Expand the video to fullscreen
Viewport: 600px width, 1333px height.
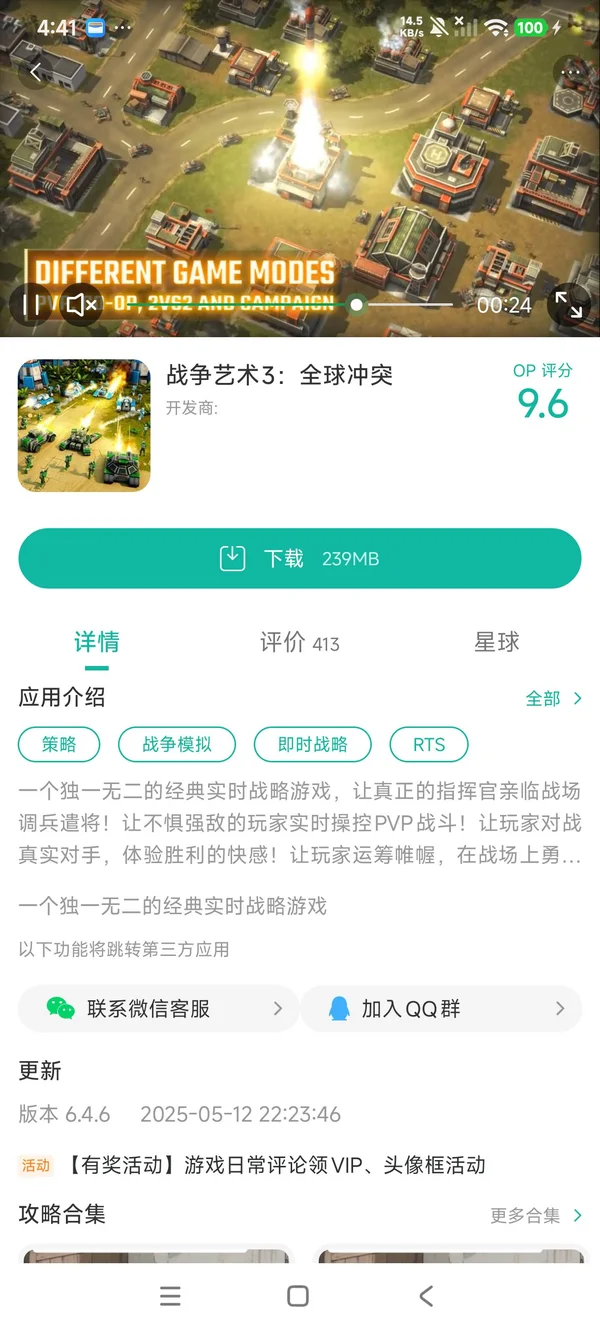(568, 305)
